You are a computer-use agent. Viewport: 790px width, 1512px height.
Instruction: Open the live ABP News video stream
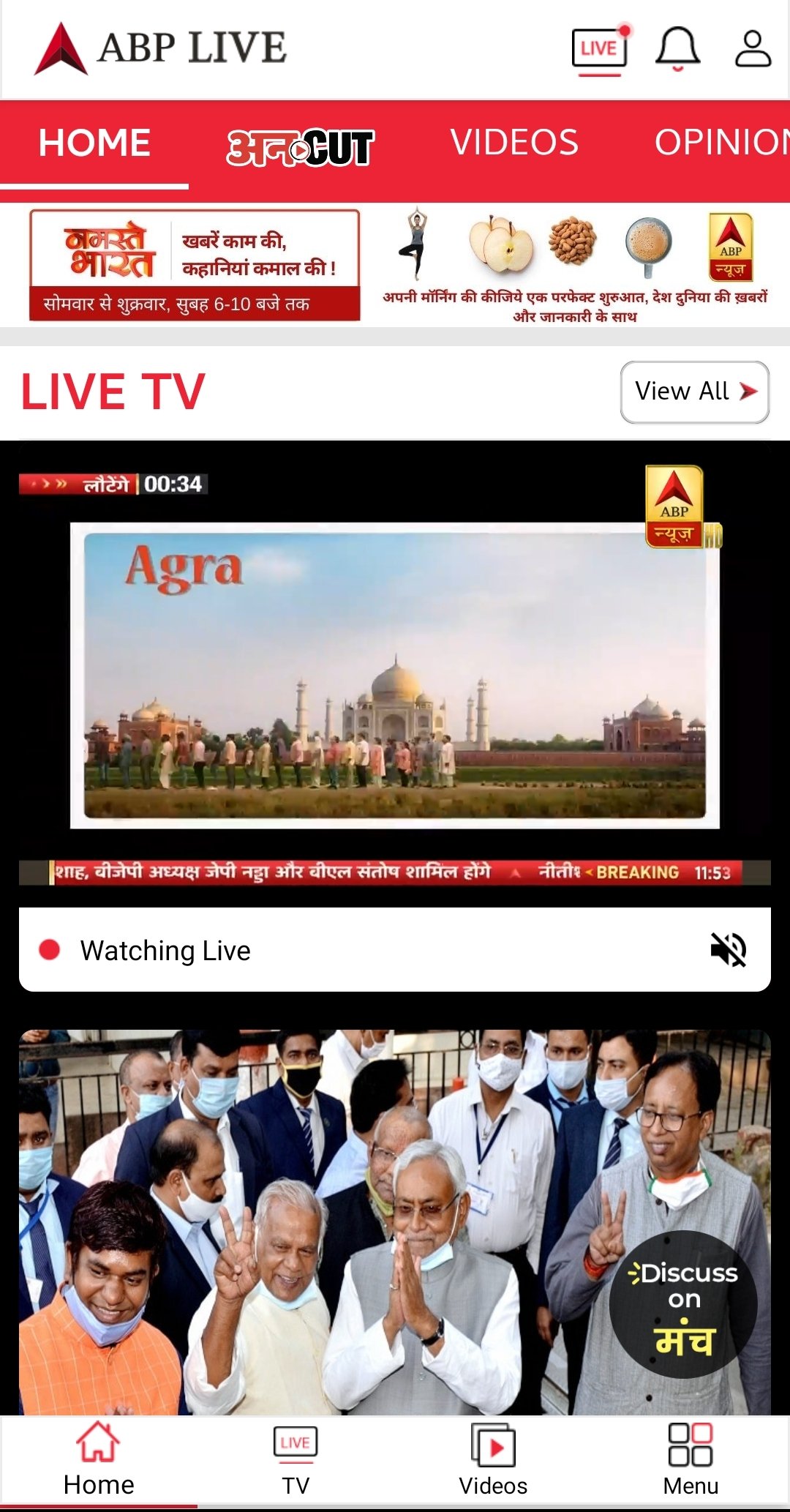(x=395, y=673)
